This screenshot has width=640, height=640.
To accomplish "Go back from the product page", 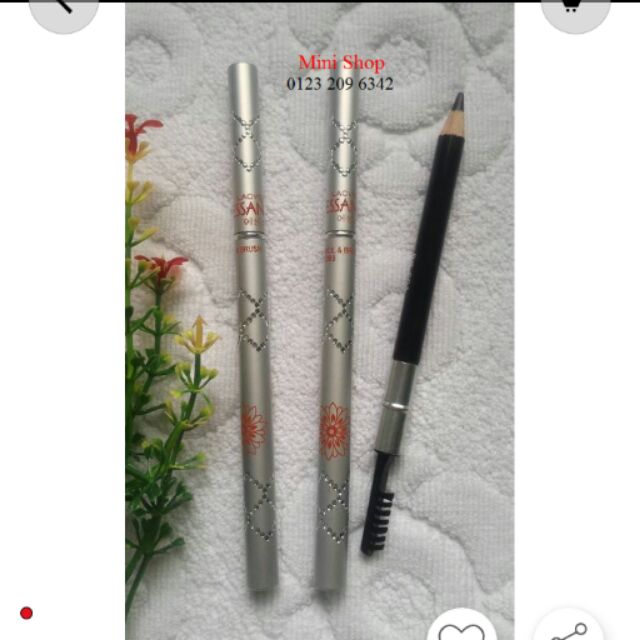I will coord(64,8).
